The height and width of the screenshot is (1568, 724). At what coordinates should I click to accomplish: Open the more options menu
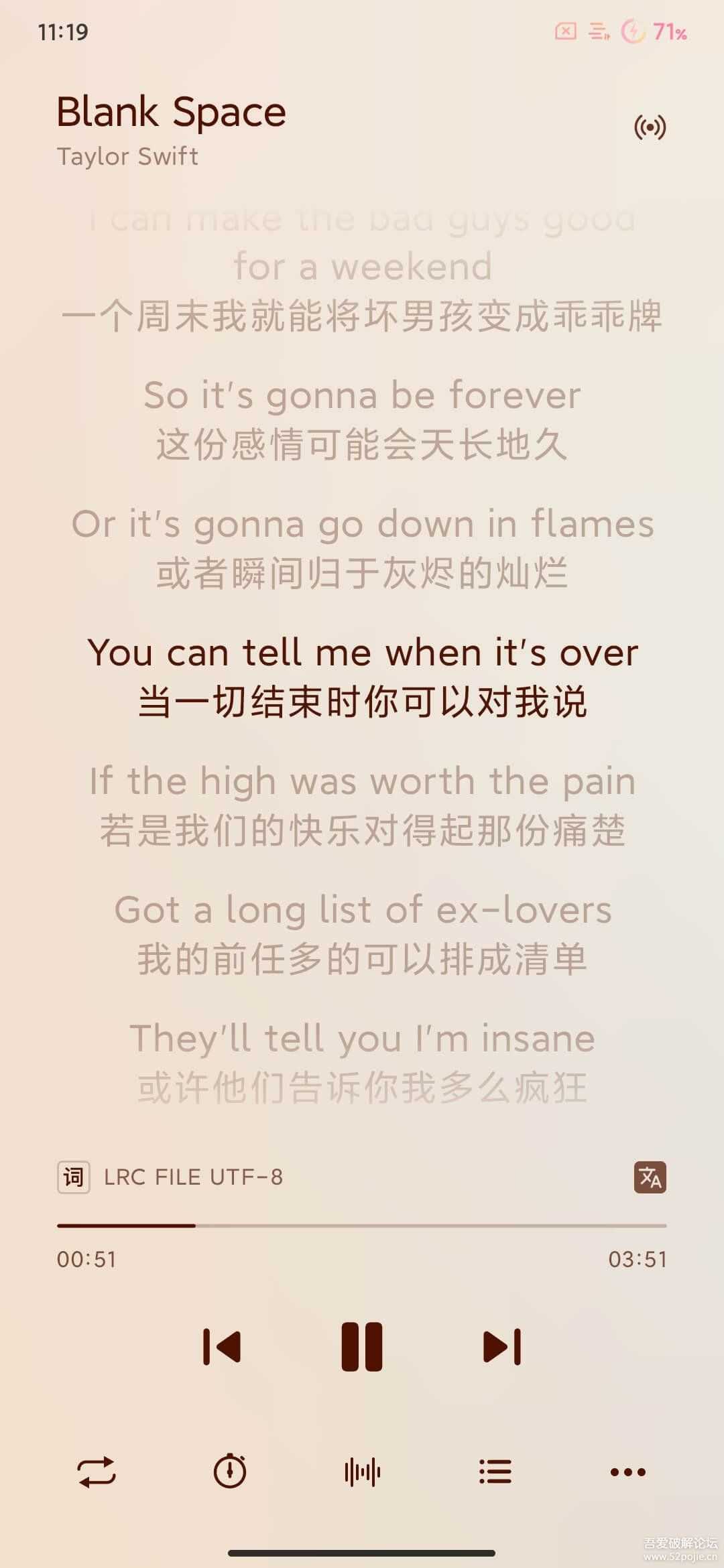click(628, 1472)
